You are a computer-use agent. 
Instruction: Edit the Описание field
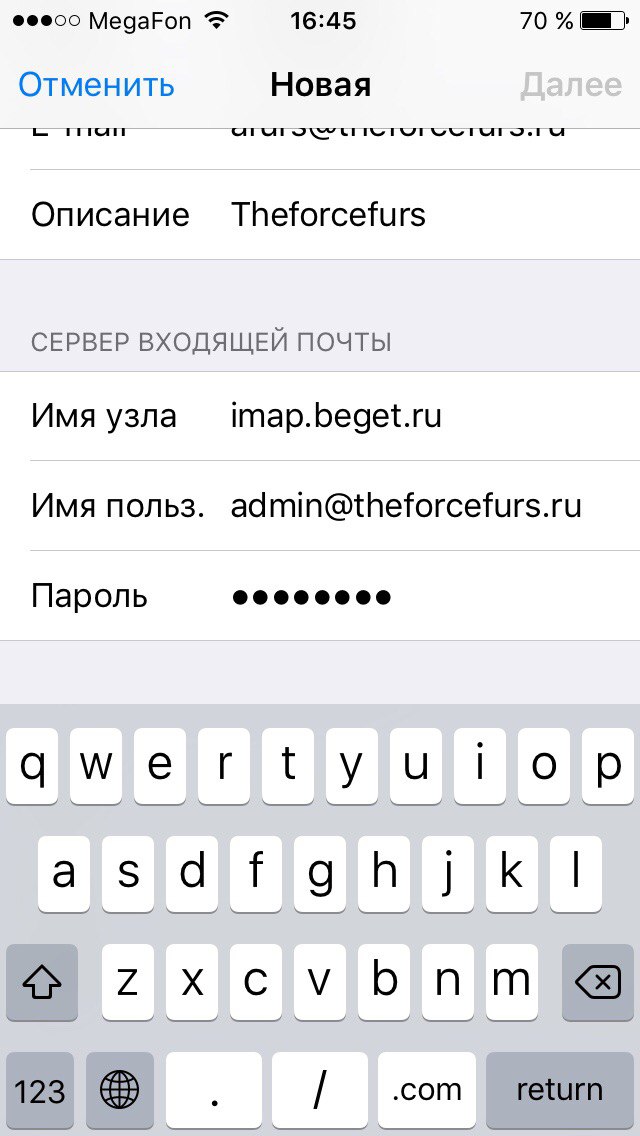320,214
